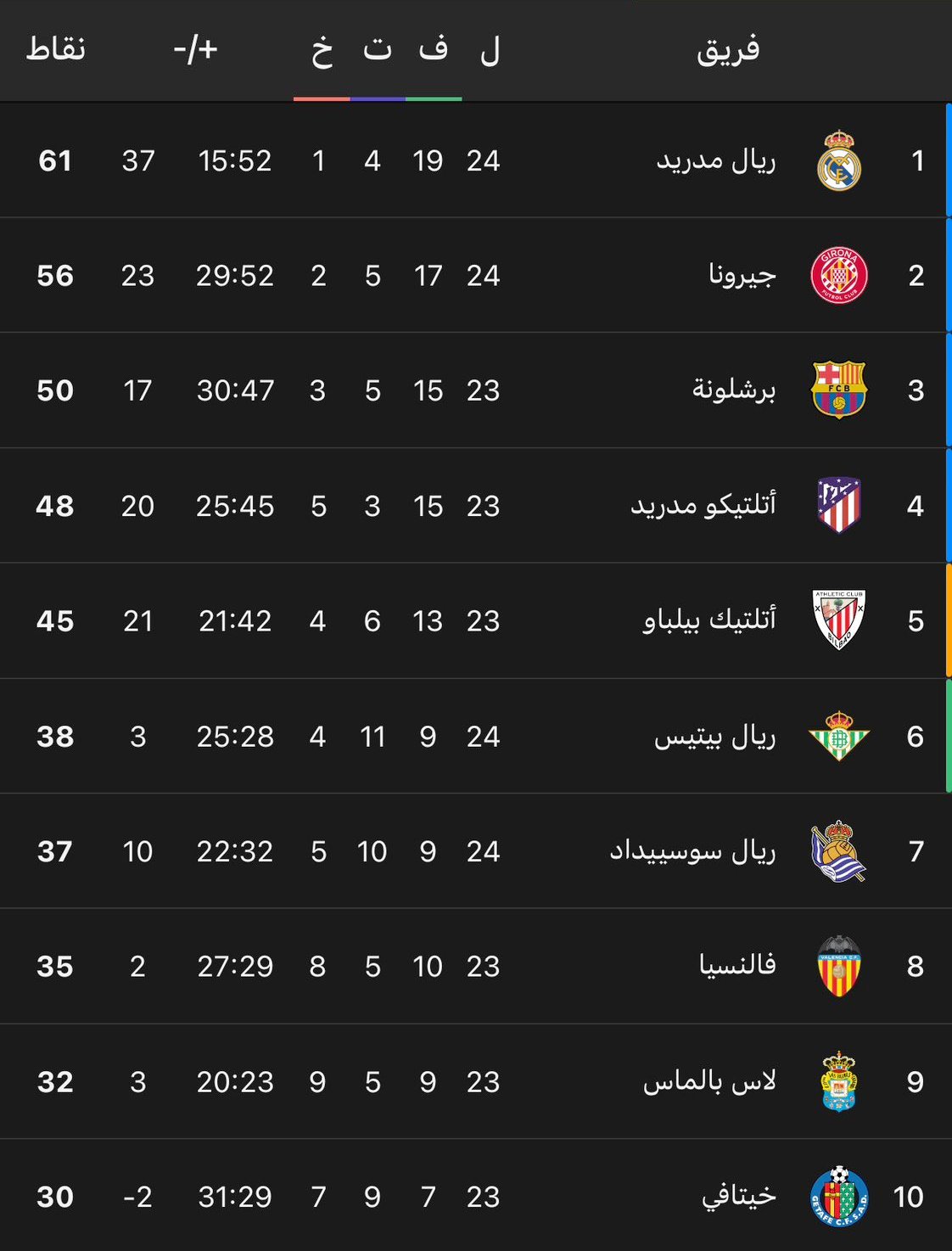Open the خيتافي team row
Viewport: 952px width, 1251px height.
point(738,1197)
